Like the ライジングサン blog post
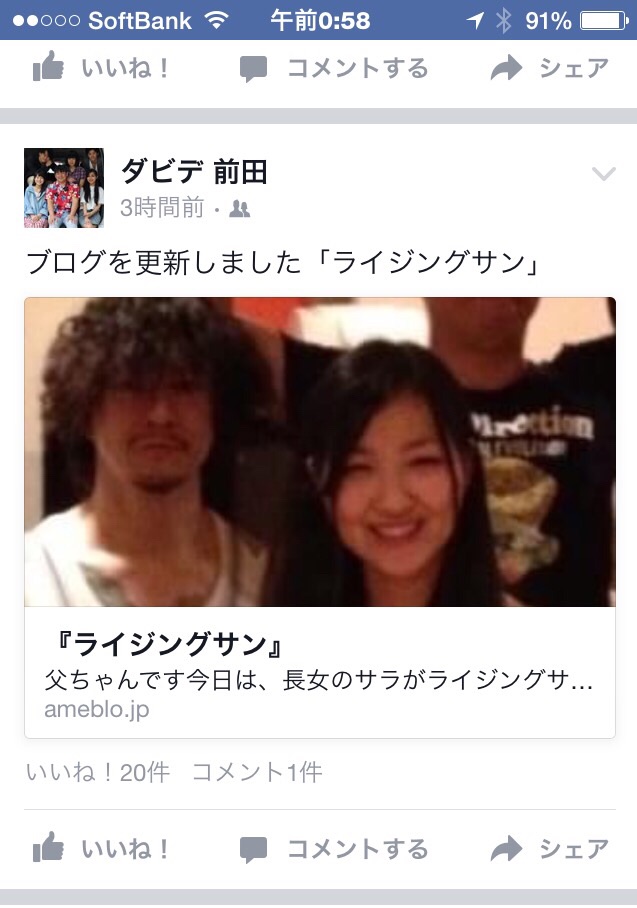The image size is (637, 908). pyautogui.click(x=101, y=849)
